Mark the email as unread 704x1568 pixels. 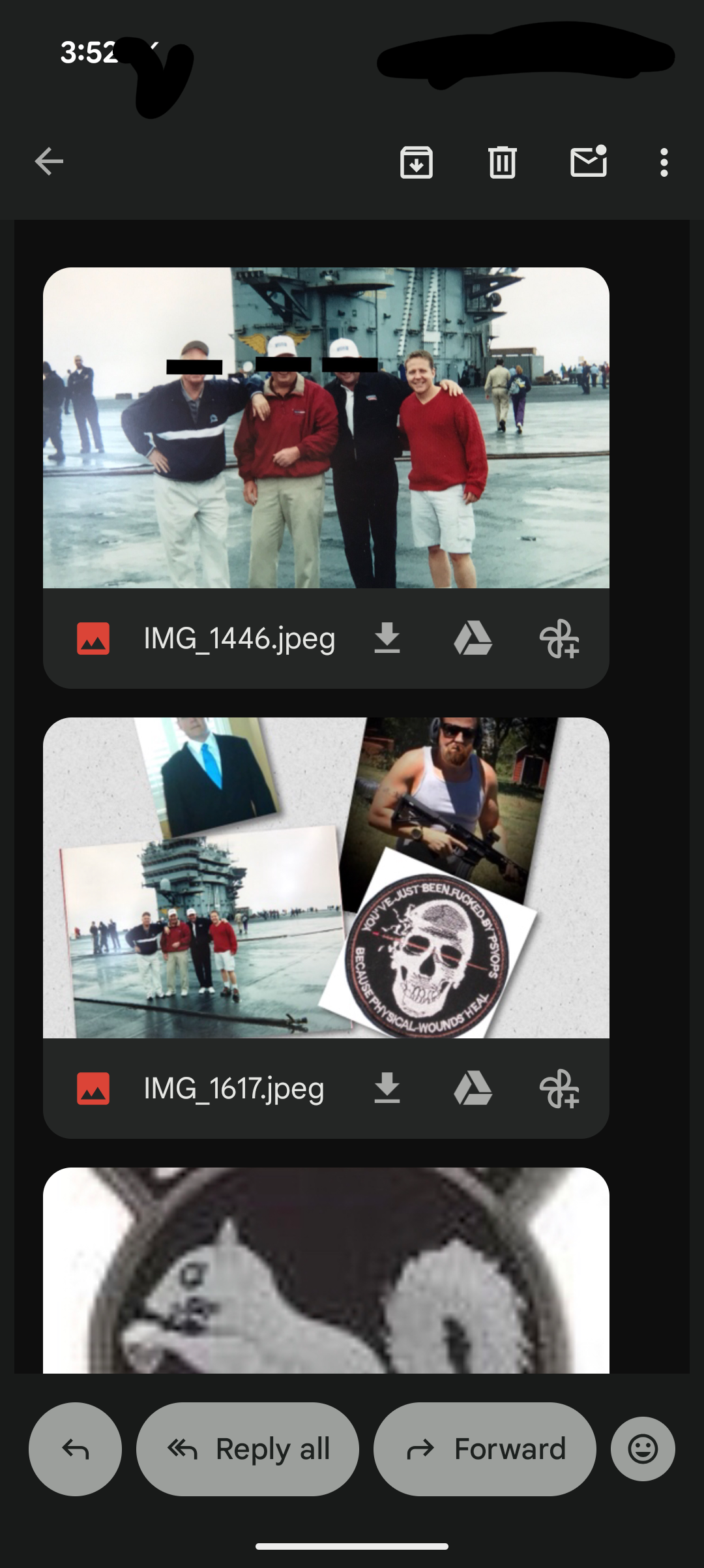[x=589, y=162]
